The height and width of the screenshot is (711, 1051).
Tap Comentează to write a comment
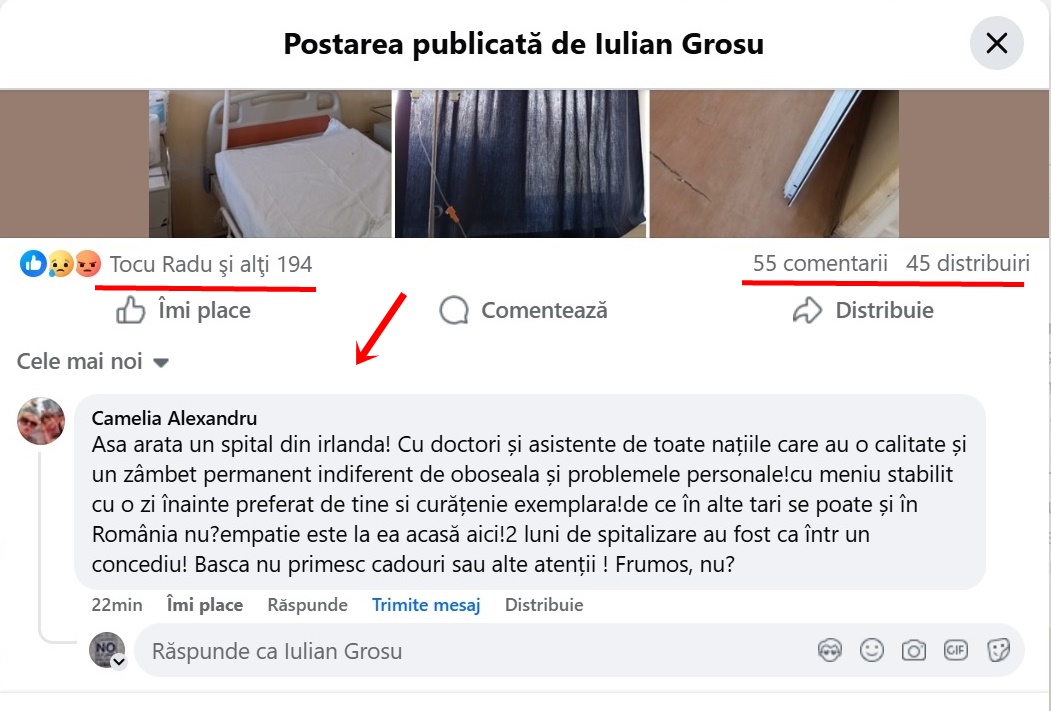click(524, 311)
